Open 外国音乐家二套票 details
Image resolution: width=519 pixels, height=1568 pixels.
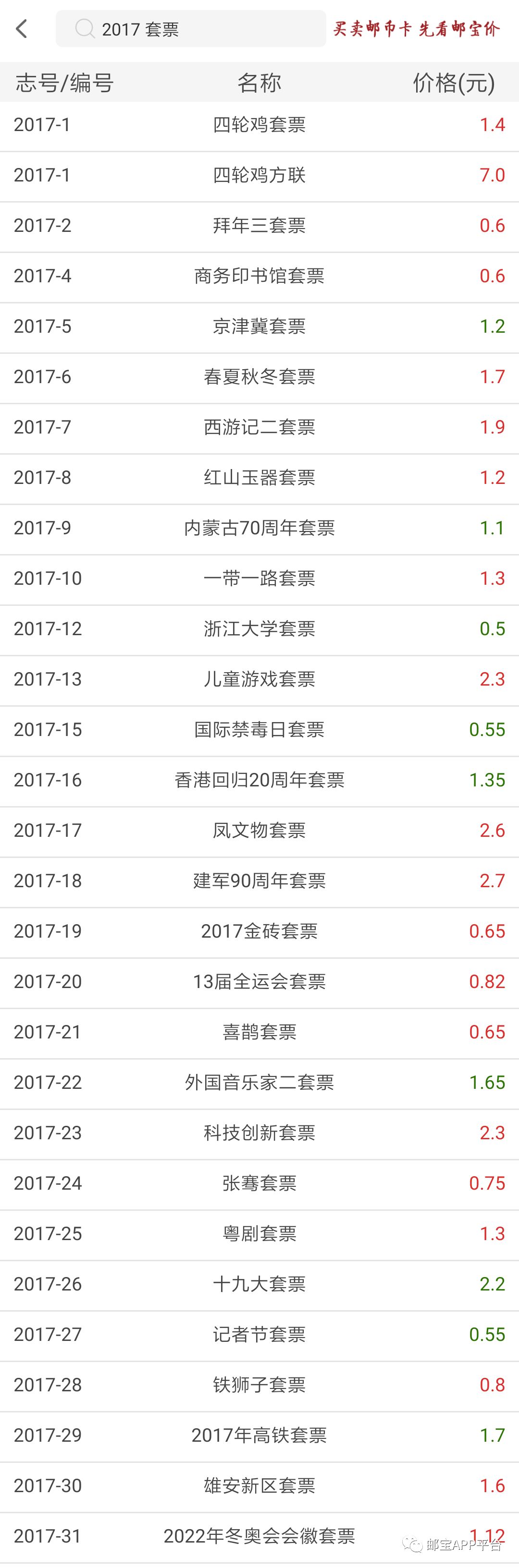pos(259,1083)
